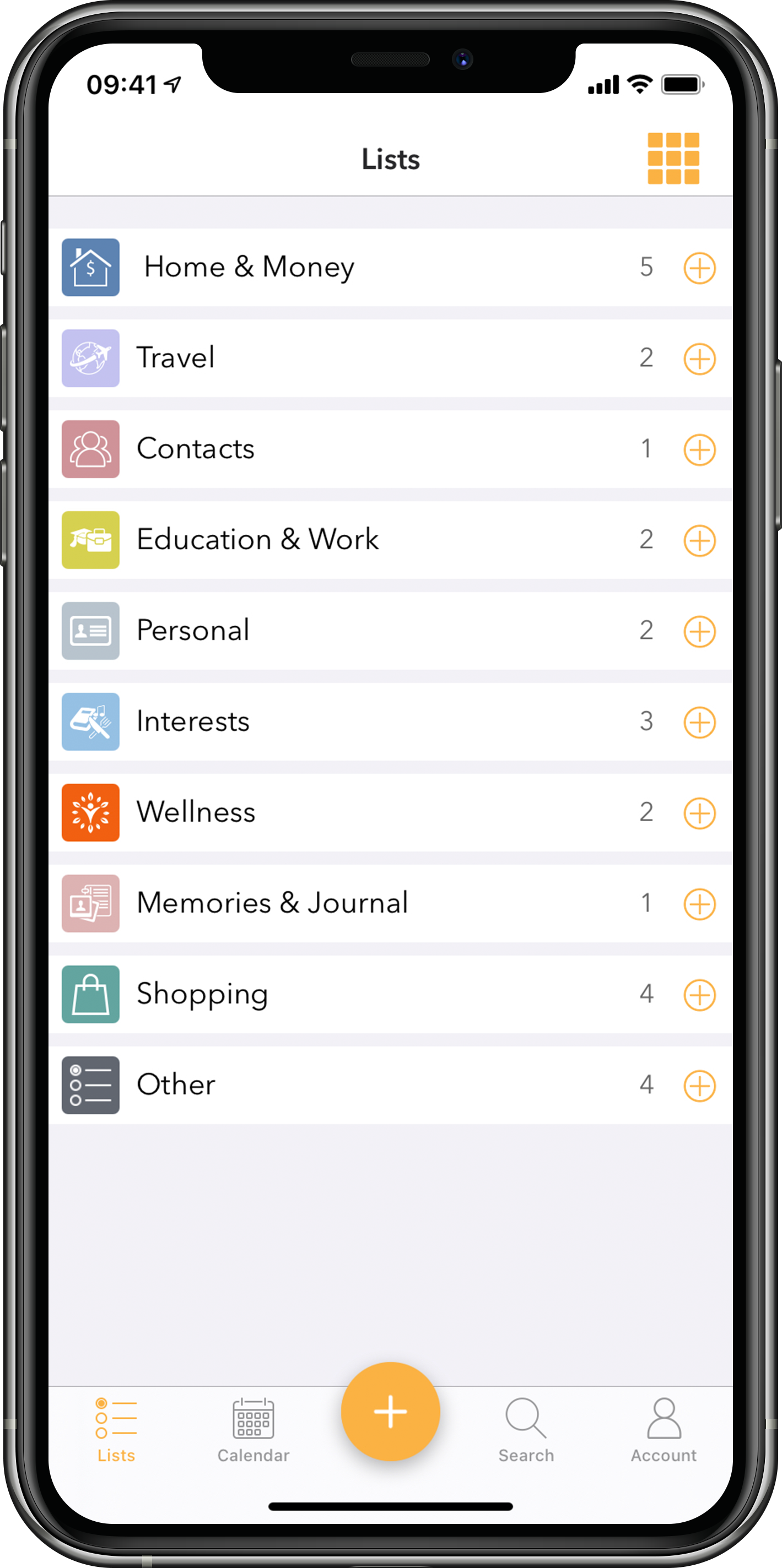Tap the orange plus floating button
This screenshot has width=782, height=1568.
[x=390, y=1412]
